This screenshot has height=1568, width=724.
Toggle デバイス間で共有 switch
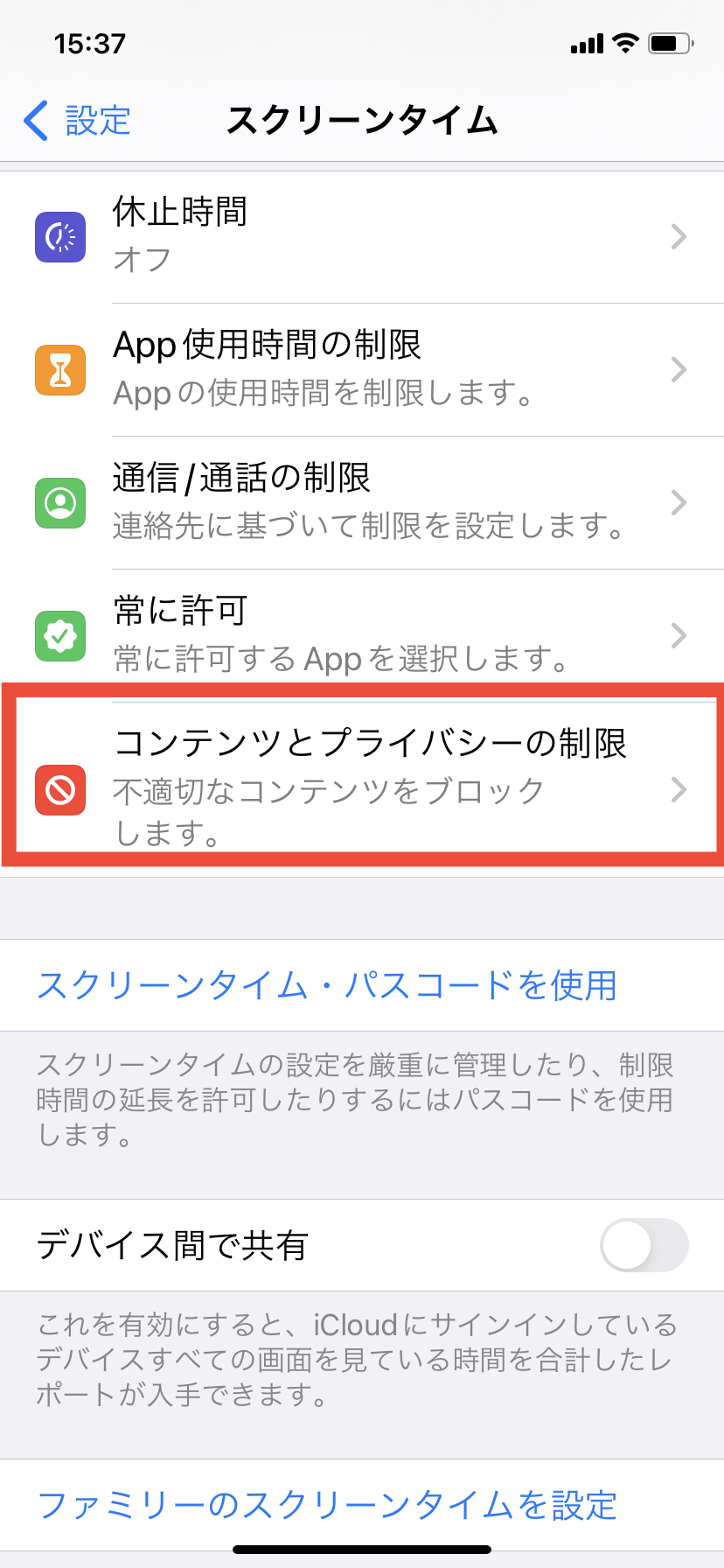point(644,1244)
